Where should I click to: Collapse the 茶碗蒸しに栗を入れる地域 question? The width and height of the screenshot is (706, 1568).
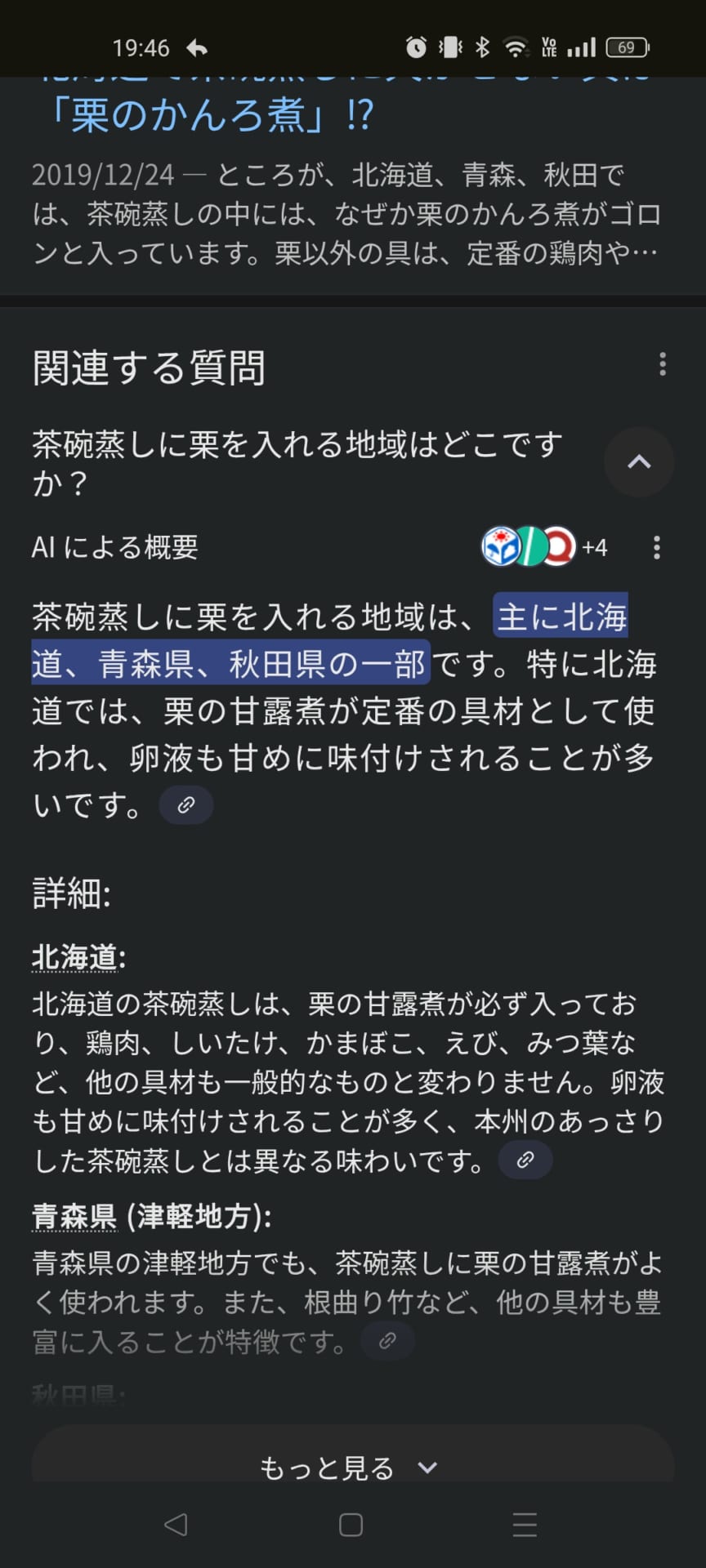coord(638,462)
